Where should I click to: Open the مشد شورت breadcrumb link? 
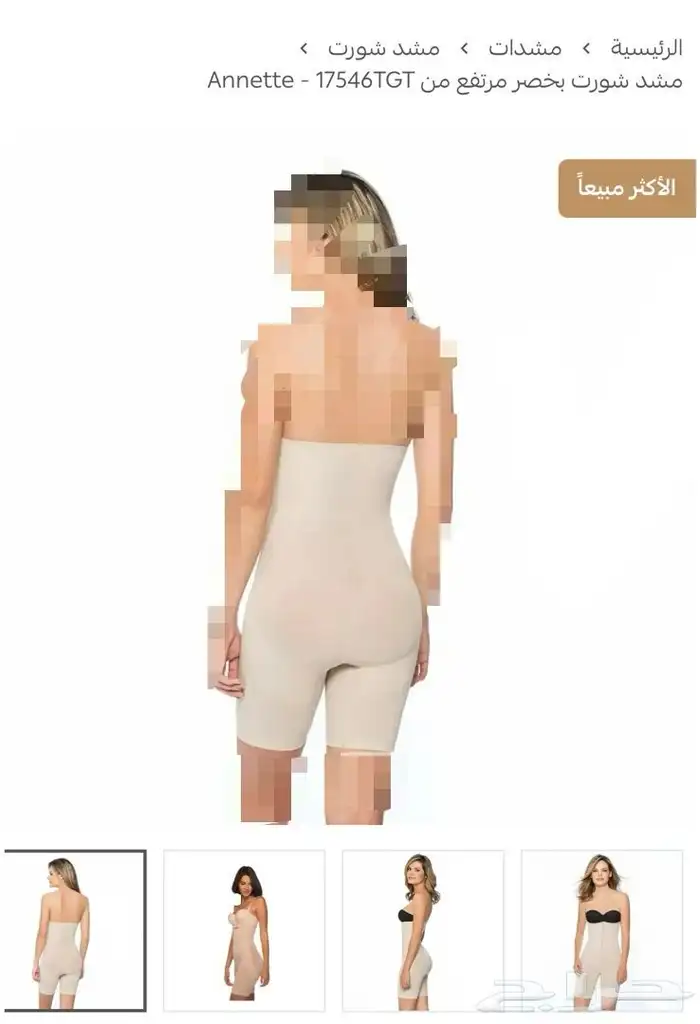tap(399, 47)
